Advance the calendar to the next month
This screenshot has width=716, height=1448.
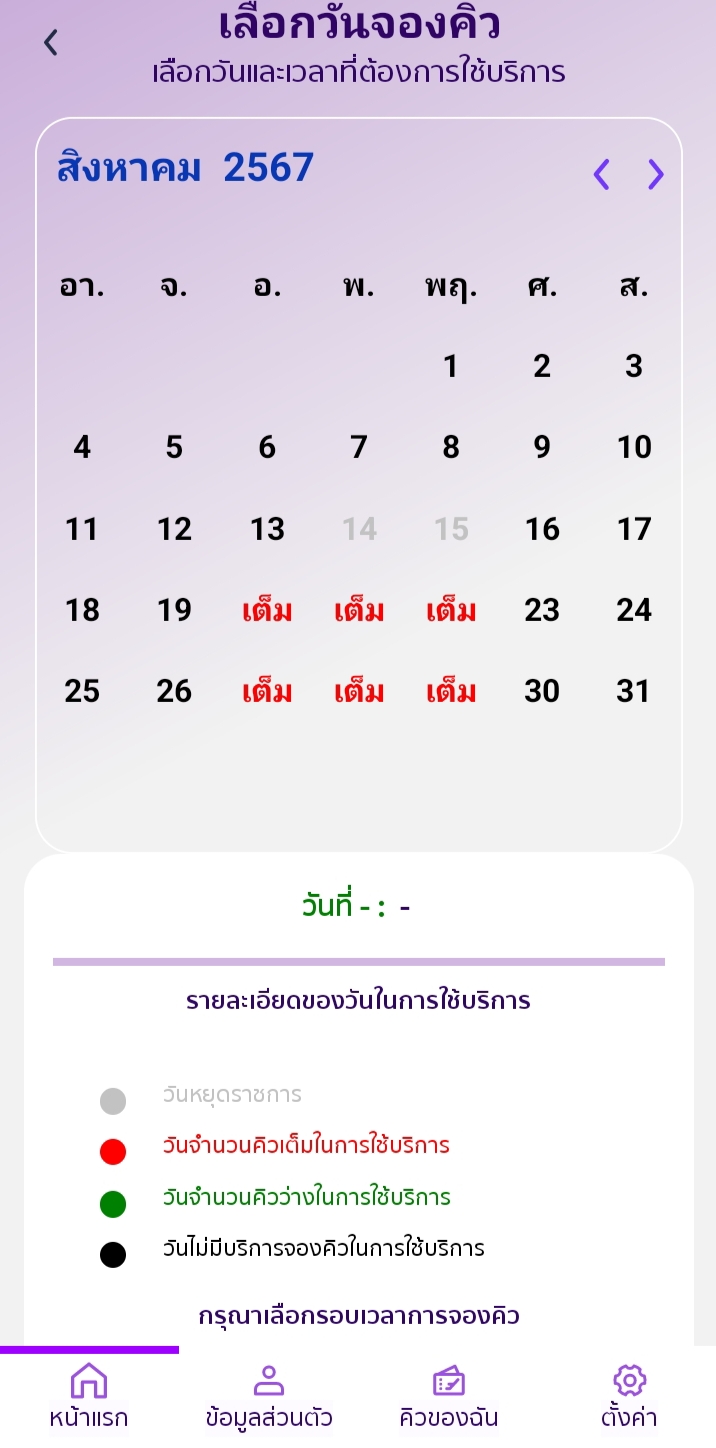click(x=656, y=174)
